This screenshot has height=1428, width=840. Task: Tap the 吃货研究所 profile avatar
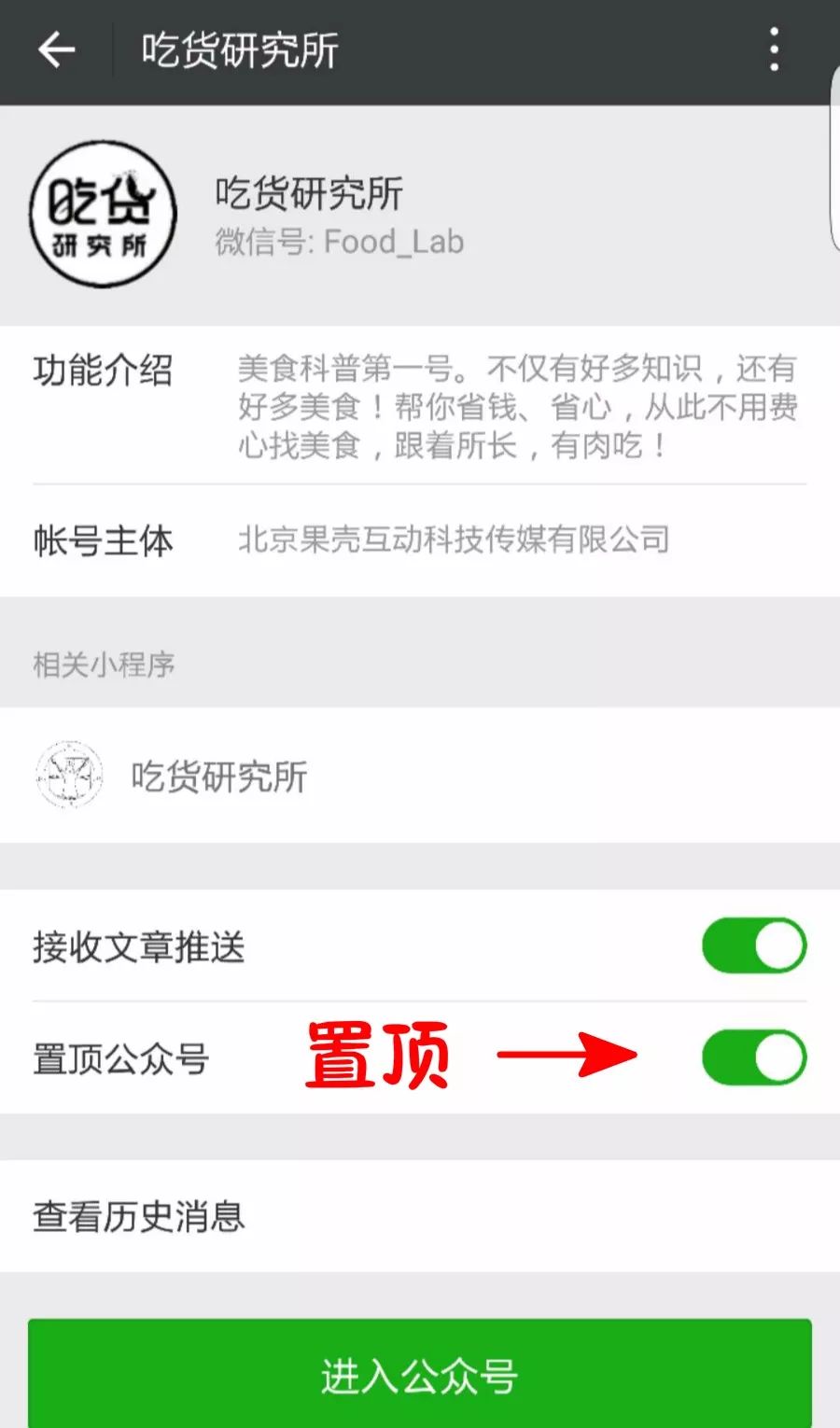[103, 214]
